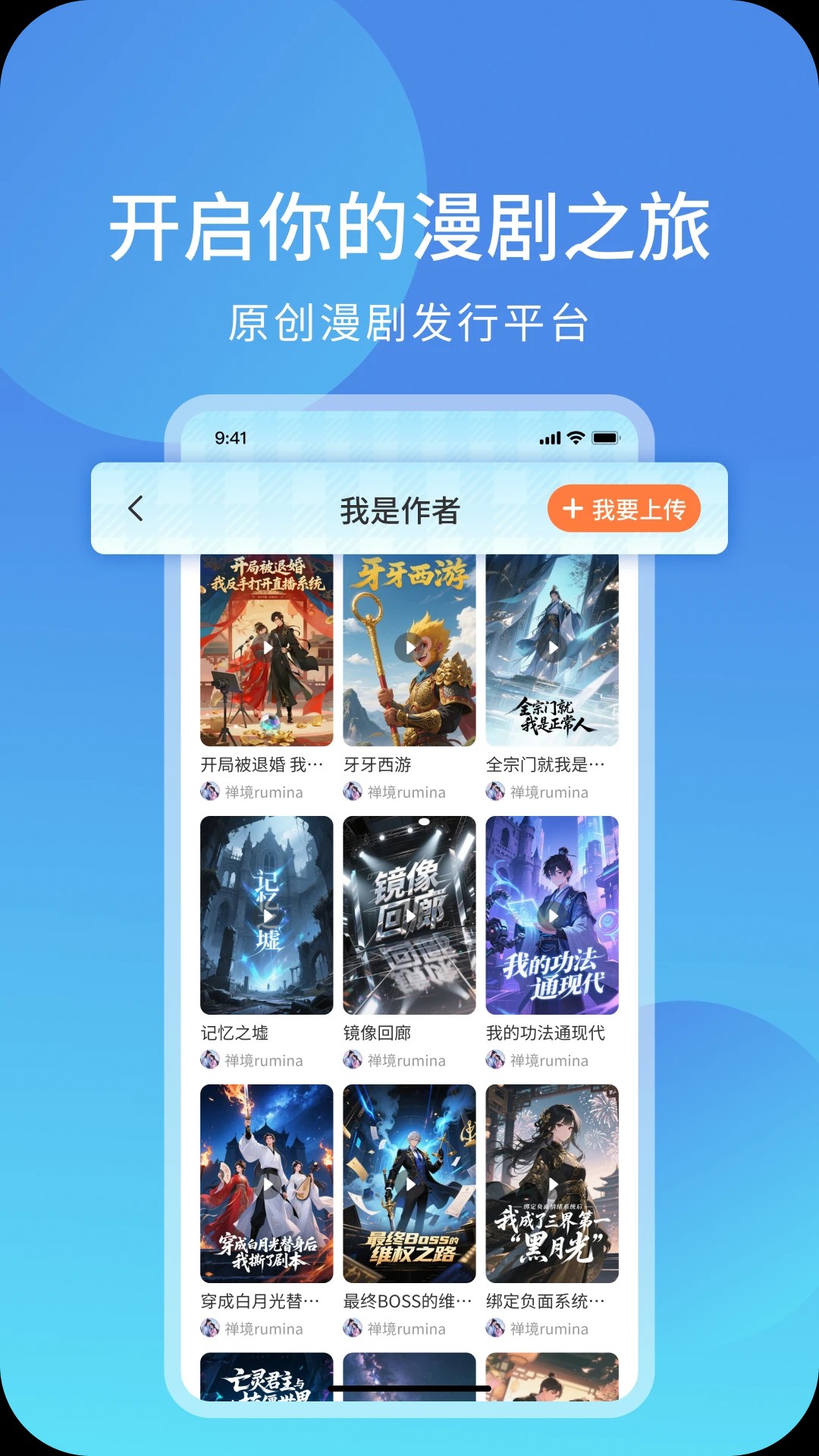Tap the author avatar under 牙牙西游
The width and height of the screenshot is (819, 1456).
(353, 792)
